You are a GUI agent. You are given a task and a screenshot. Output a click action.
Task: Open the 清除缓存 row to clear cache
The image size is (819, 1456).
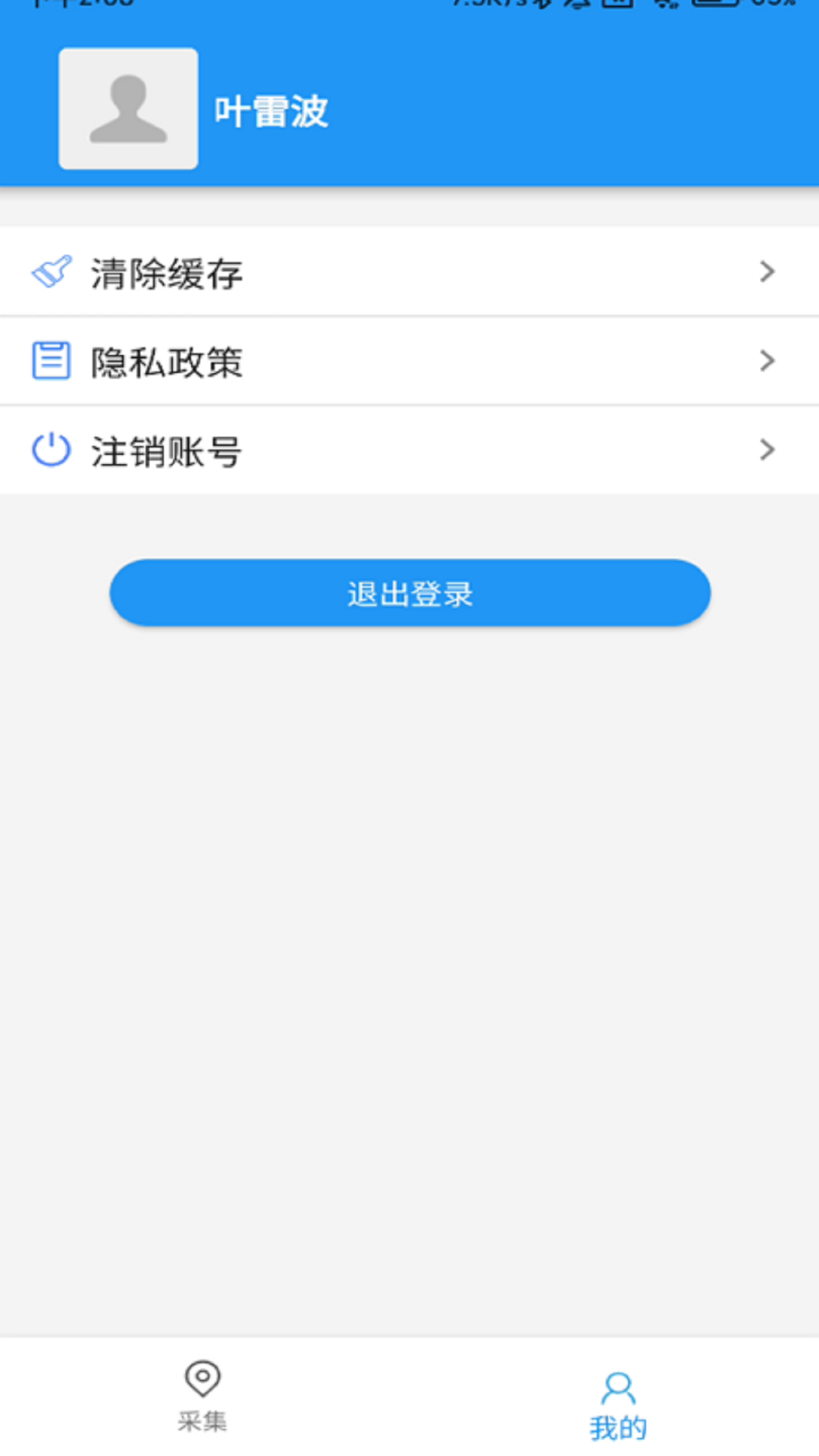click(x=409, y=271)
